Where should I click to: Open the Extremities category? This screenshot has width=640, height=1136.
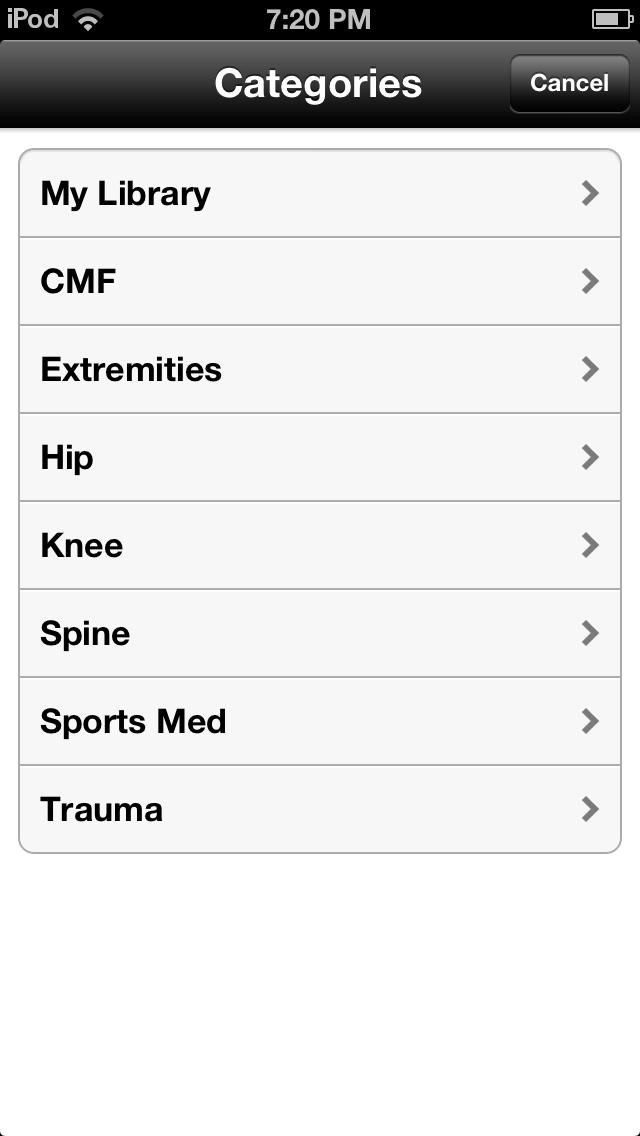click(x=320, y=369)
